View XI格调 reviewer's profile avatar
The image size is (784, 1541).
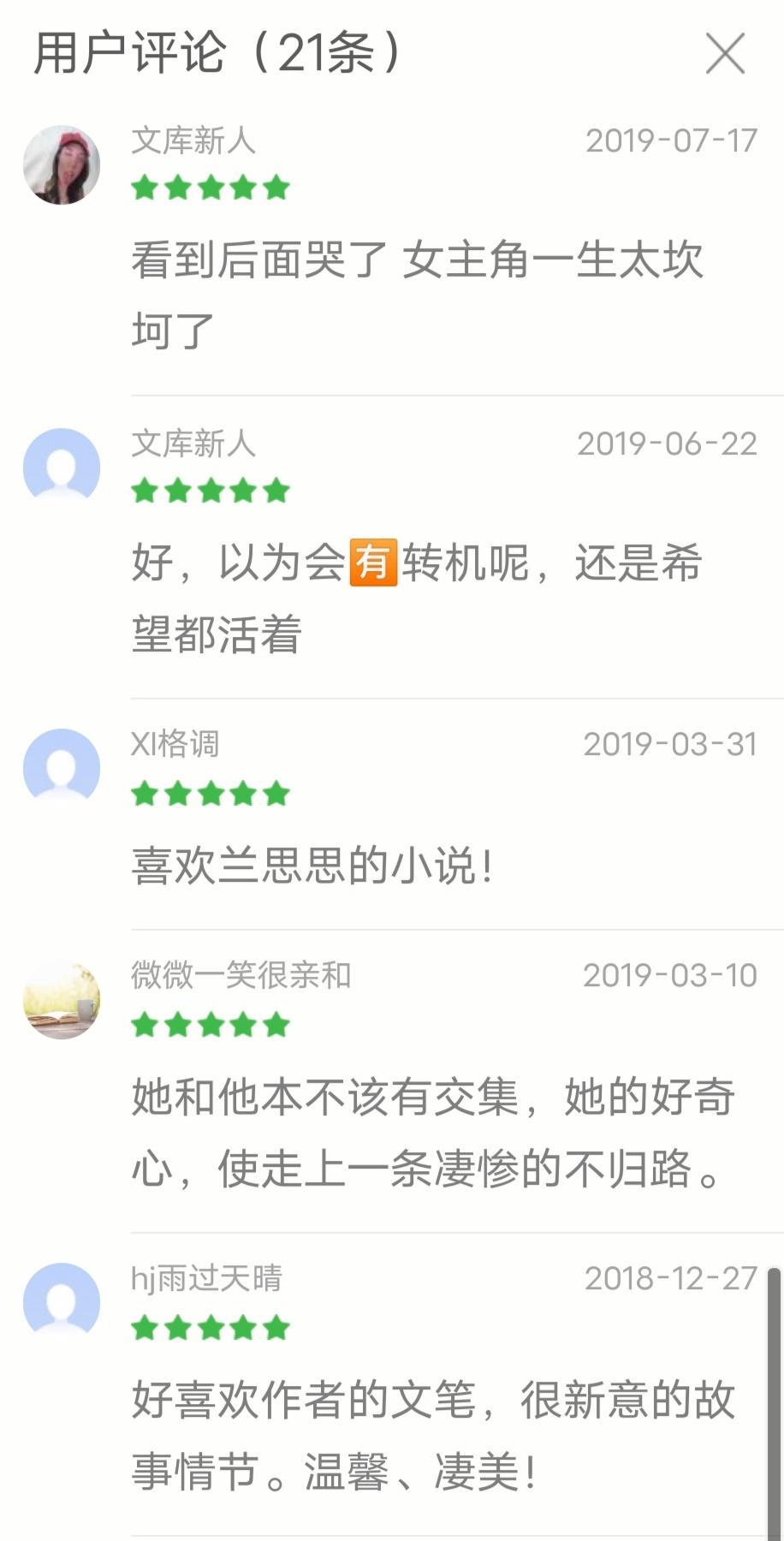tap(62, 768)
